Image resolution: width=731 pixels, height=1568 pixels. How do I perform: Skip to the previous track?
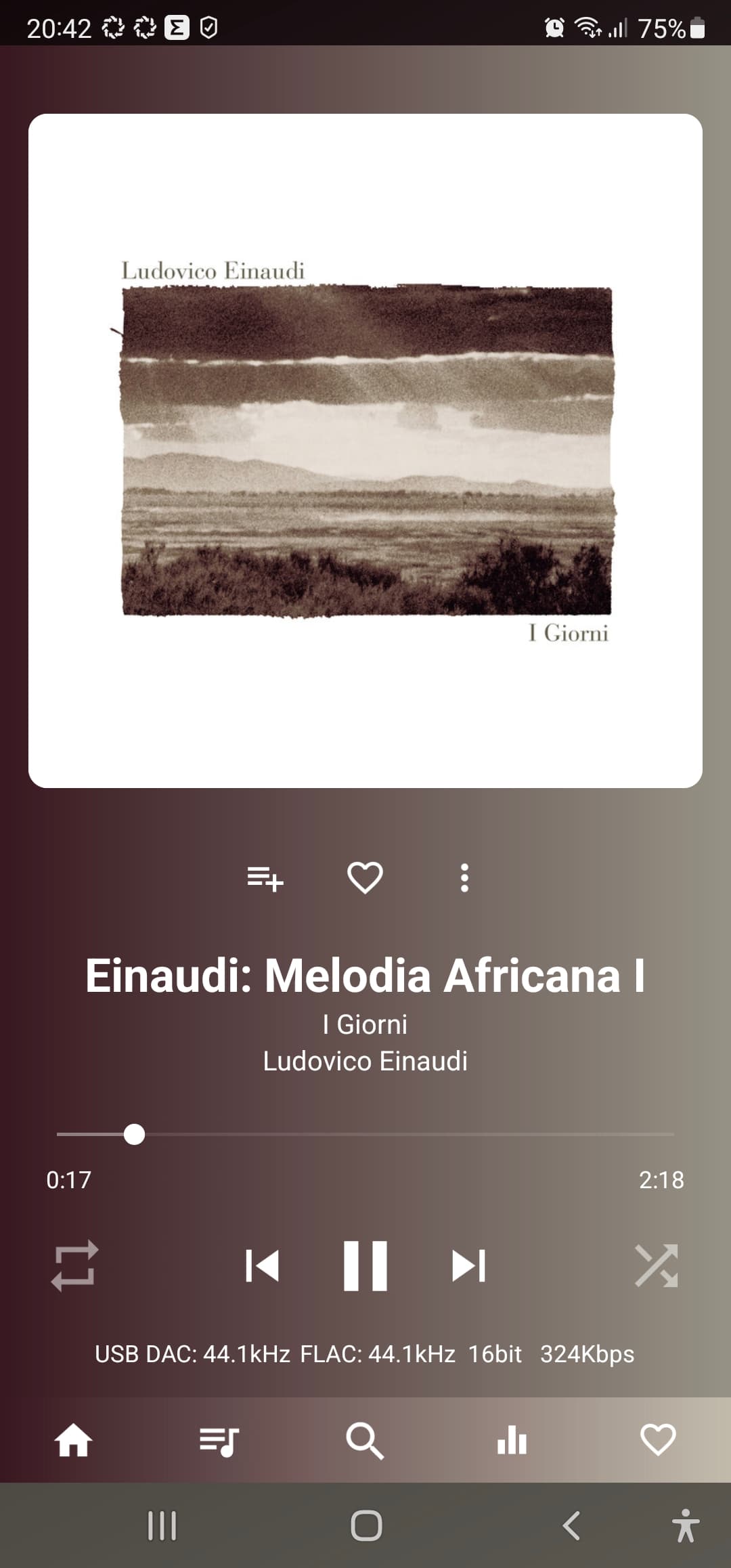coord(263,1265)
